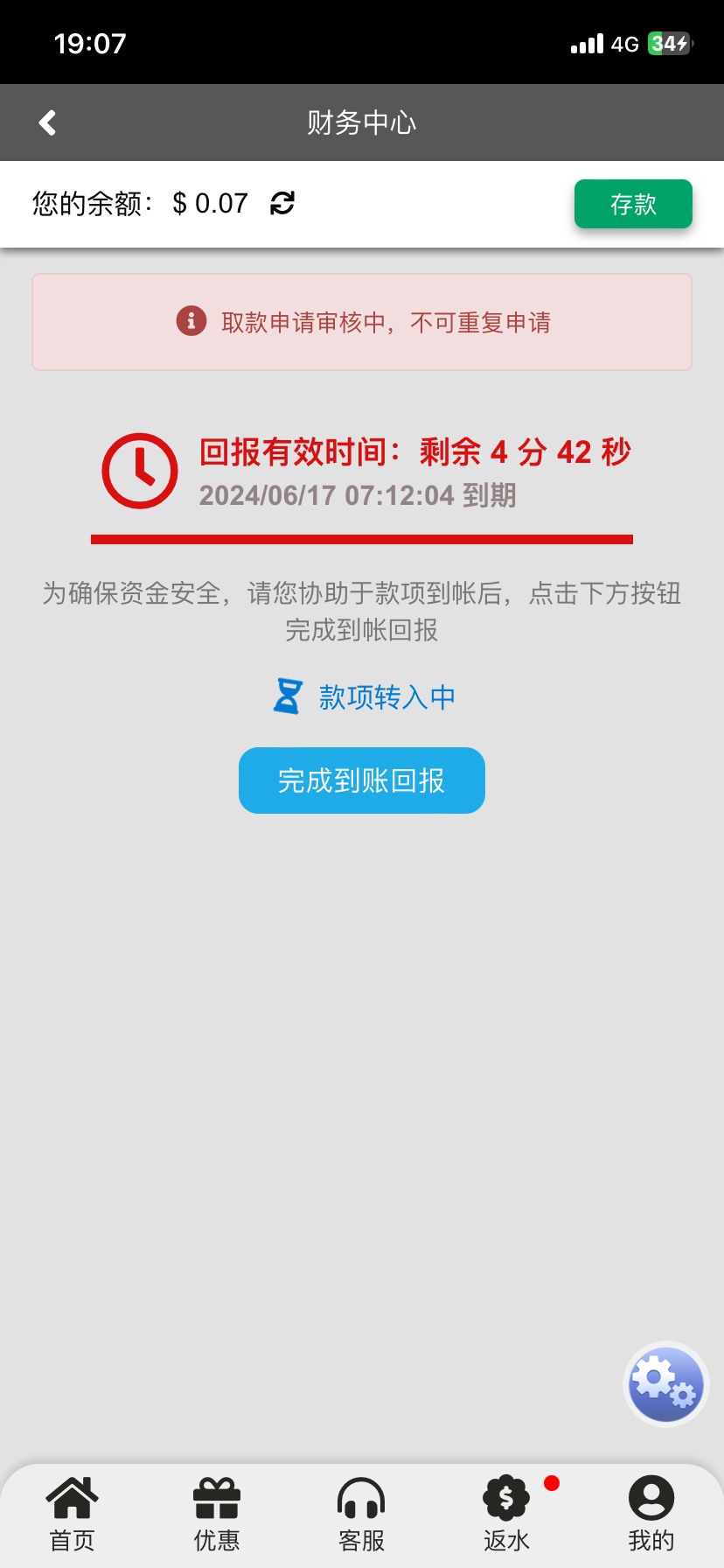724x1568 pixels.
Task: Open the 优惠 tab
Action: (217, 1514)
